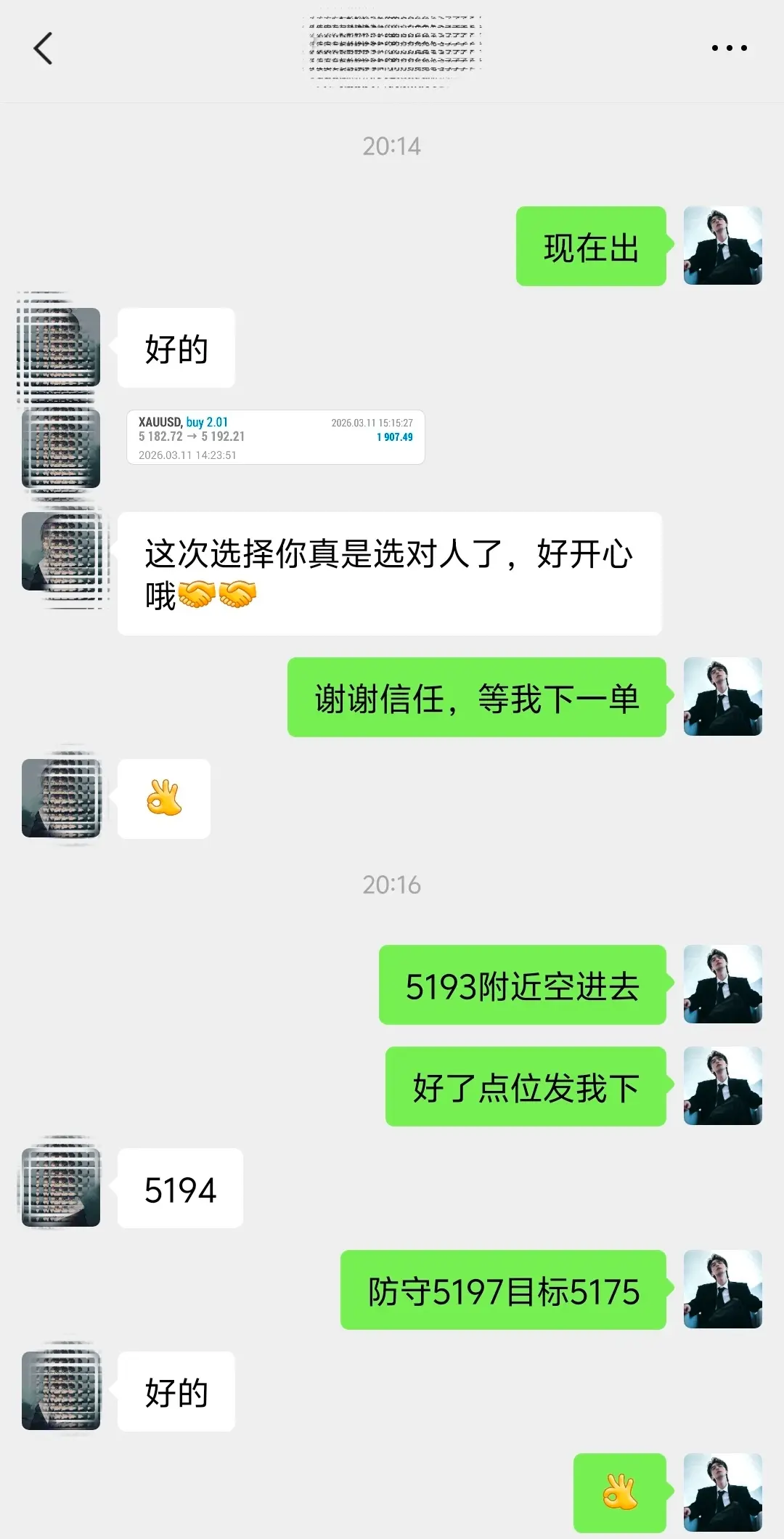Select the 5194 reply message
Viewport: 784px width, 1539px height.
pos(179,1189)
